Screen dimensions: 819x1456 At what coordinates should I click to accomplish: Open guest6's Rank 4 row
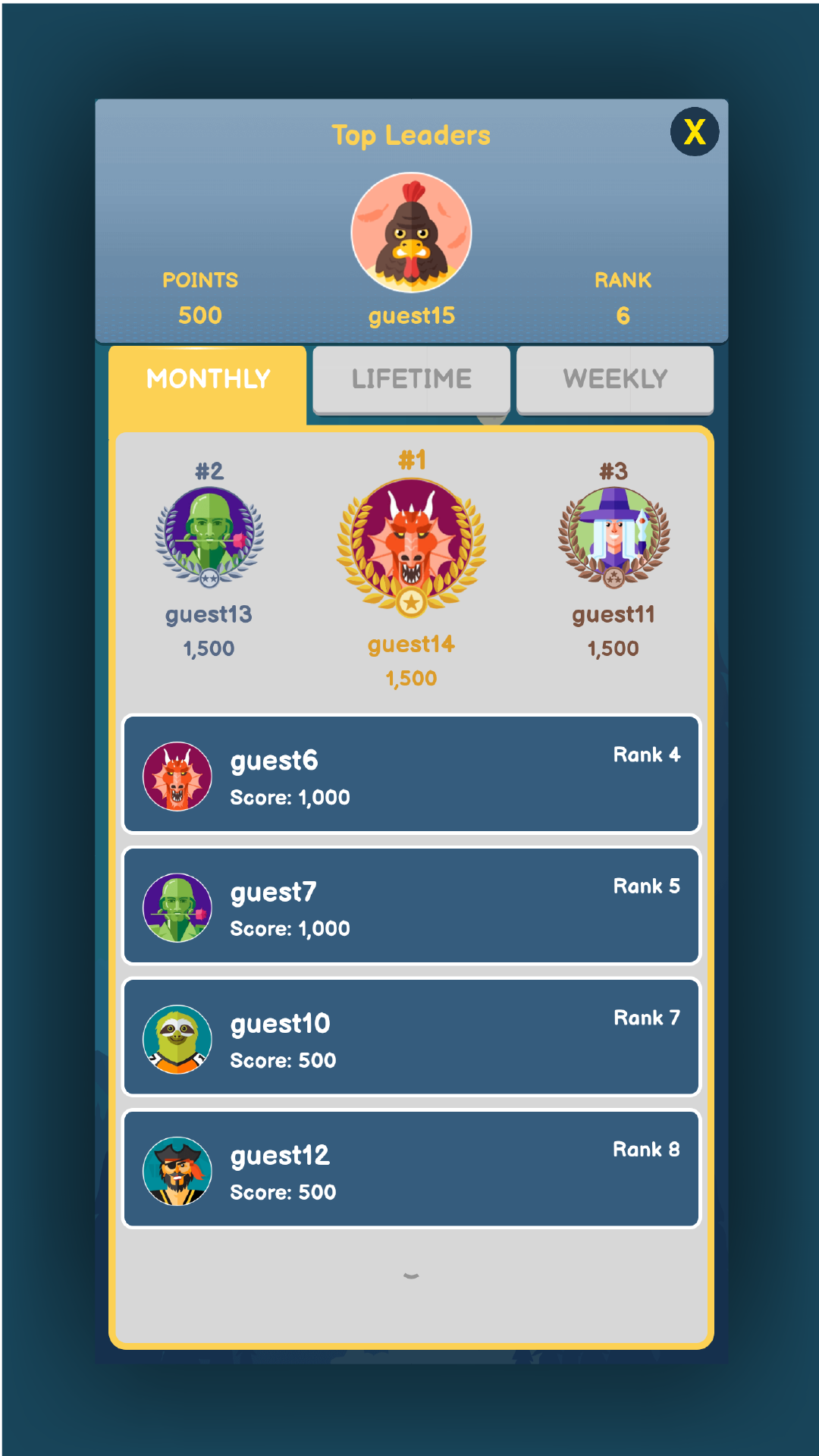pyautogui.click(x=411, y=774)
